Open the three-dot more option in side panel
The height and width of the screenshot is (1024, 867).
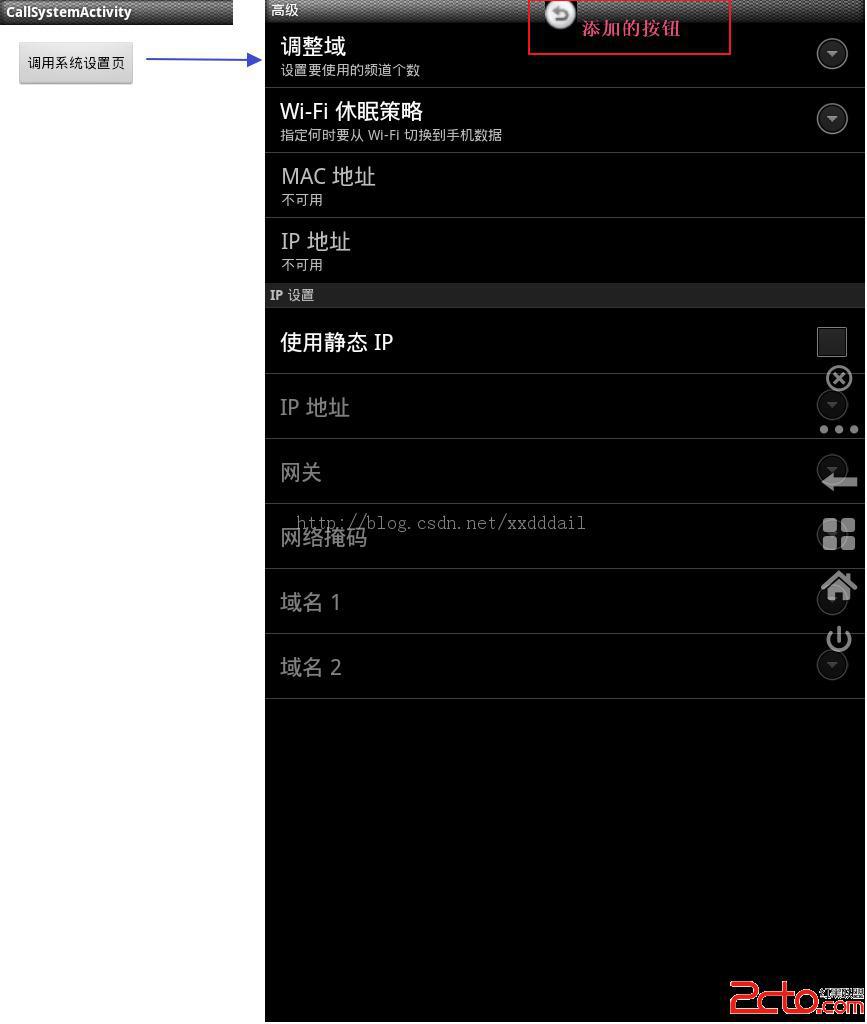tap(839, 429)
